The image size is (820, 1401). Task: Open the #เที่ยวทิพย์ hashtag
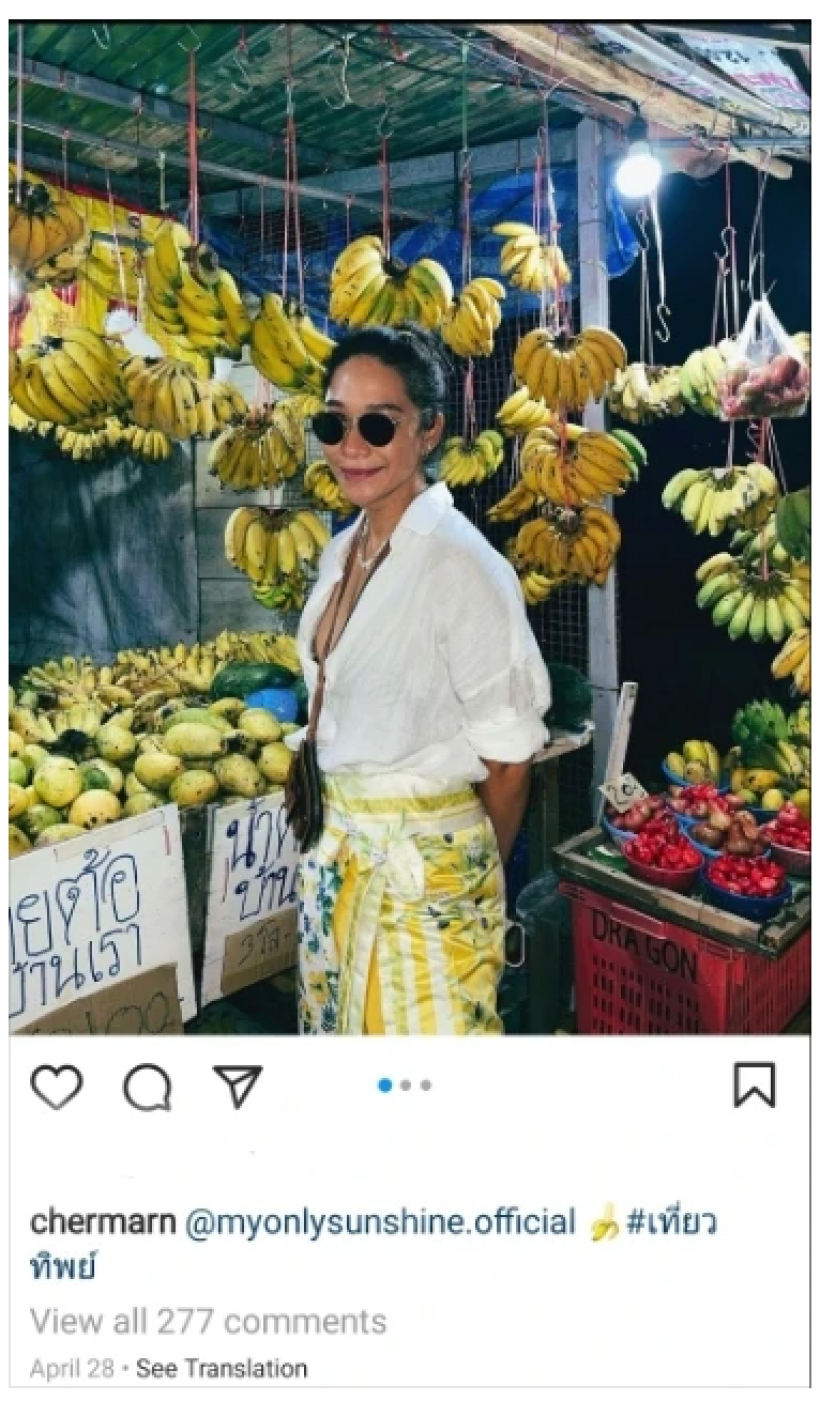(671, 1223)
